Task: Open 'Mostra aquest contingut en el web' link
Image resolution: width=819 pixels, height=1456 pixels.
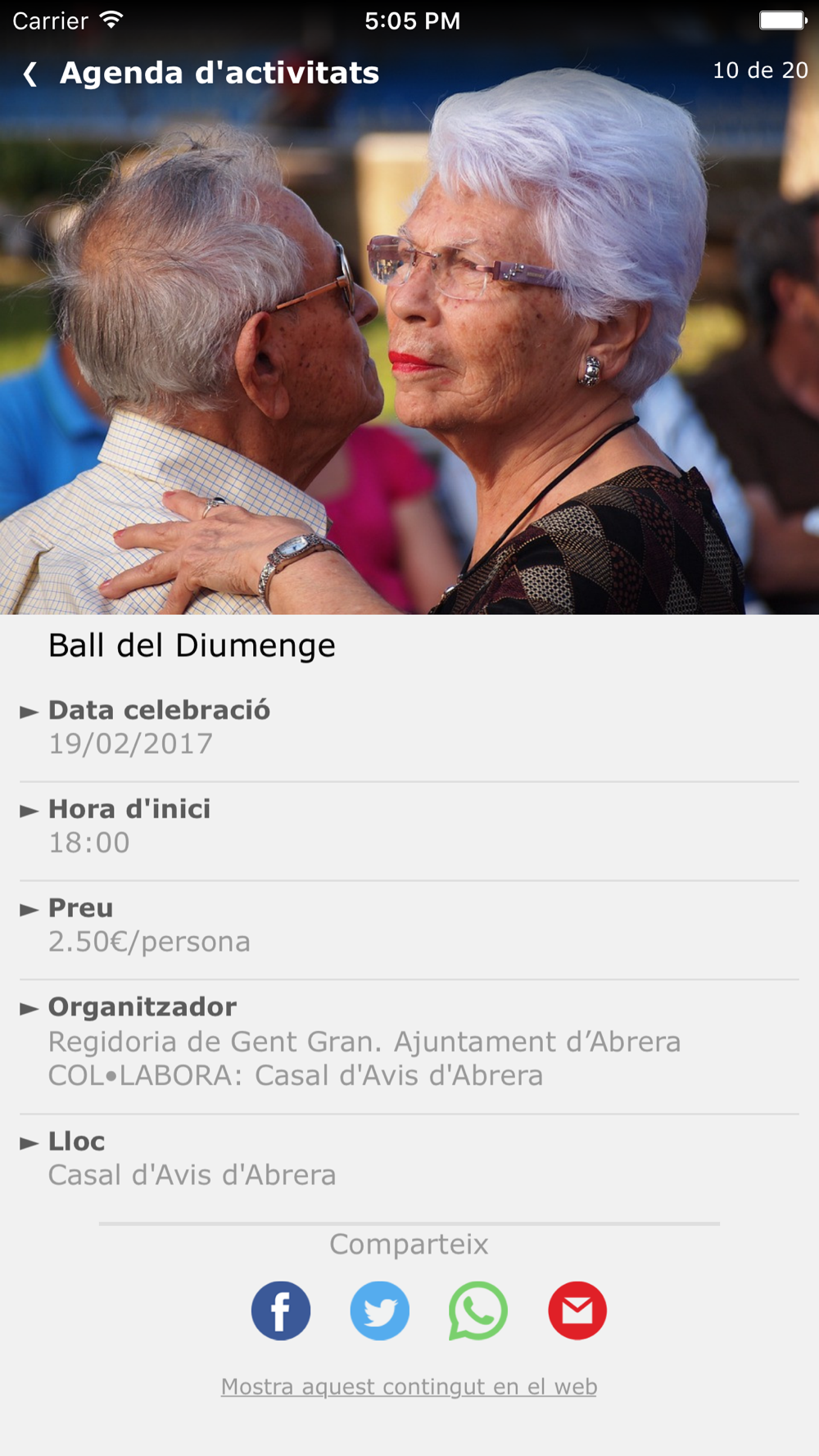Action: tap(409, 1386)
